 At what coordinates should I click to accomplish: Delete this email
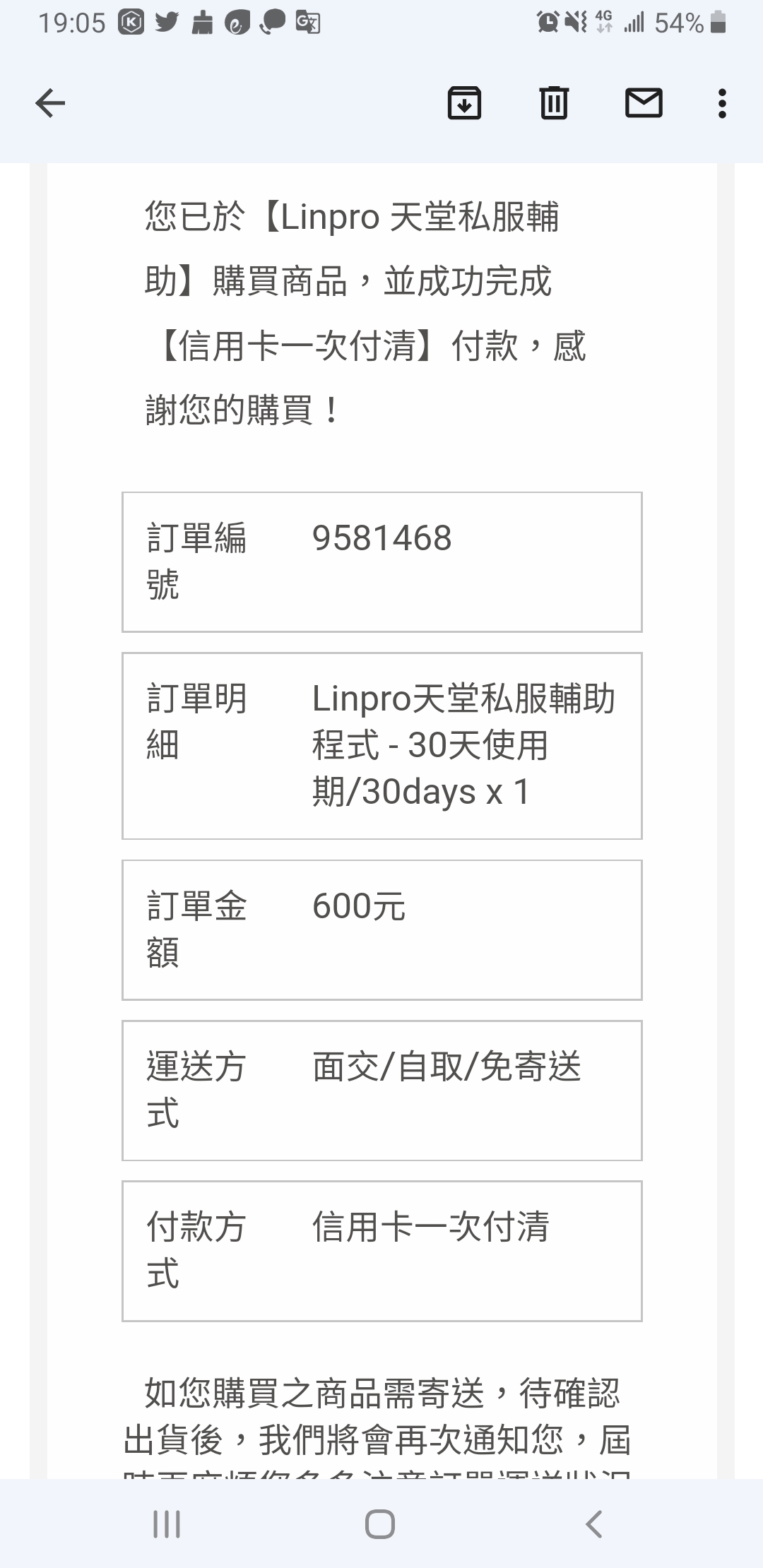click(x=554, y=103)
